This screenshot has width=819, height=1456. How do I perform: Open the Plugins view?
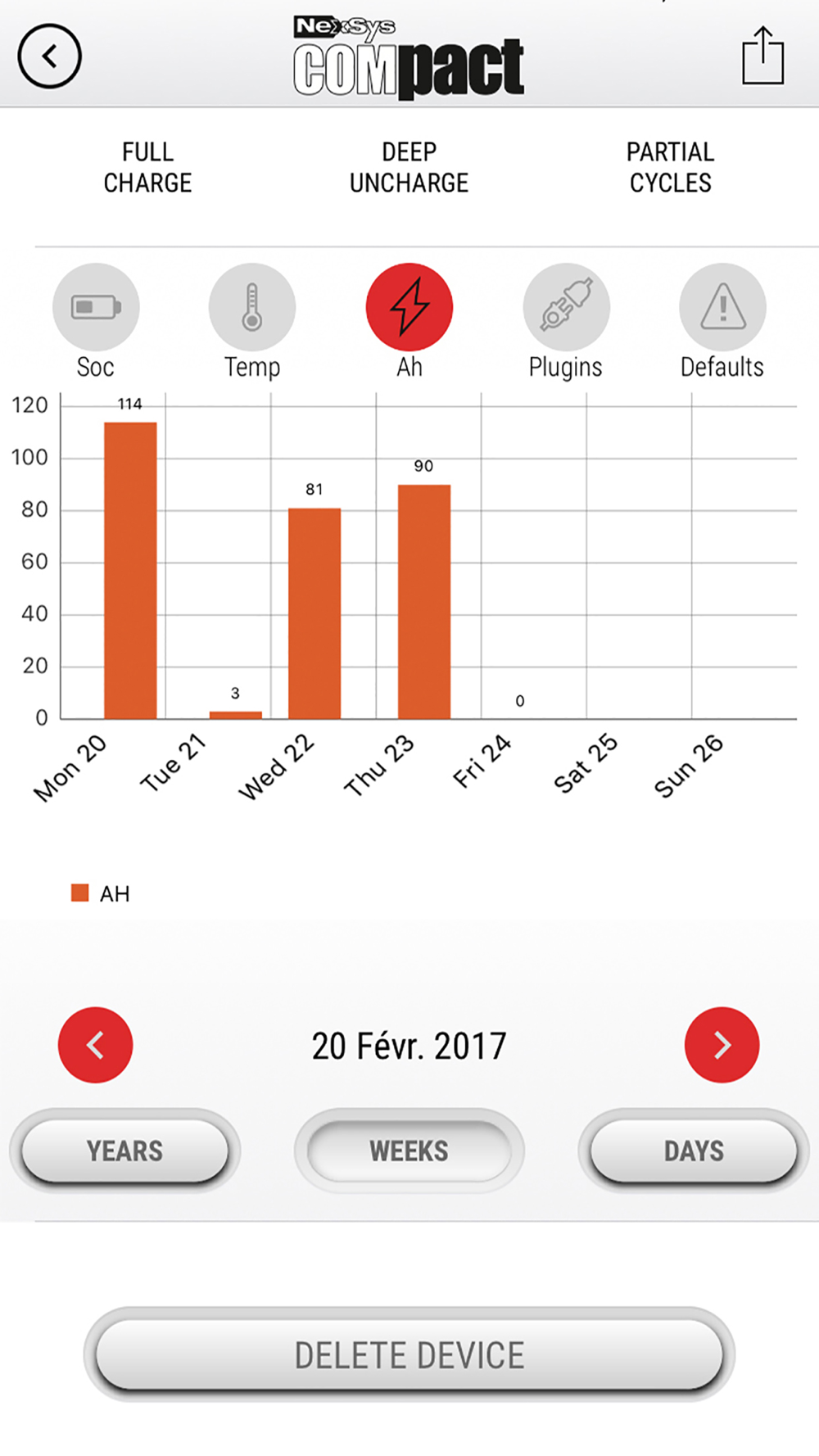click(566, 308)
